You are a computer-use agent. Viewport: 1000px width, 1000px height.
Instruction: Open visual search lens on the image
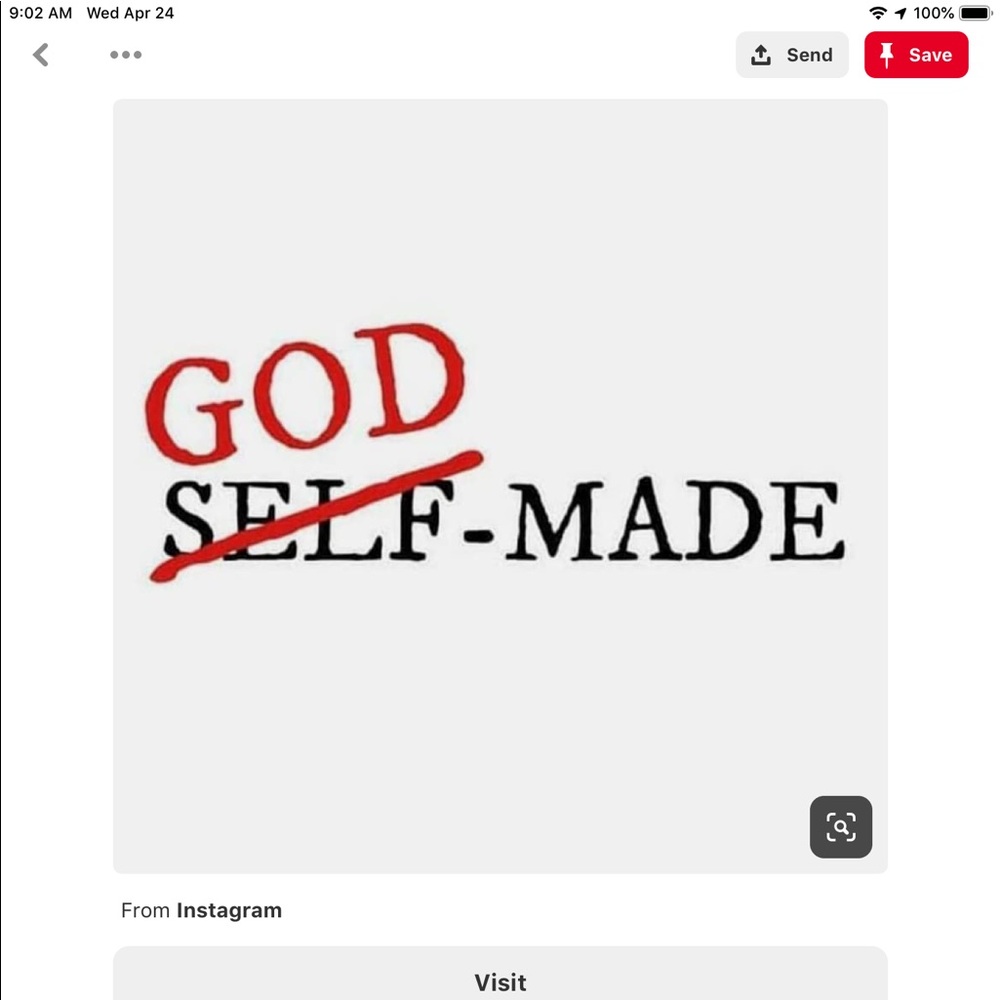coord(840,827)
